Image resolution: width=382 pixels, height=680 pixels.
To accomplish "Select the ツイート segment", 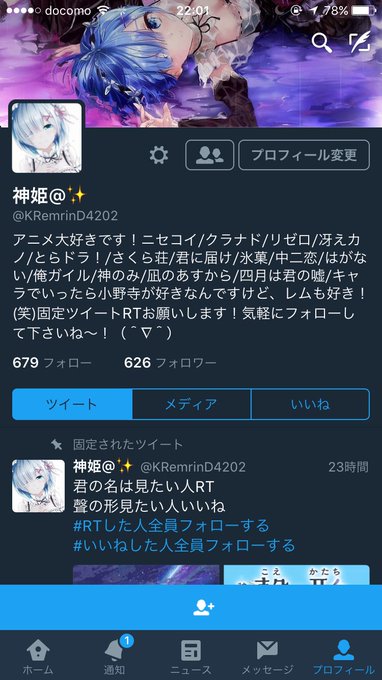I will click(72, 404).
